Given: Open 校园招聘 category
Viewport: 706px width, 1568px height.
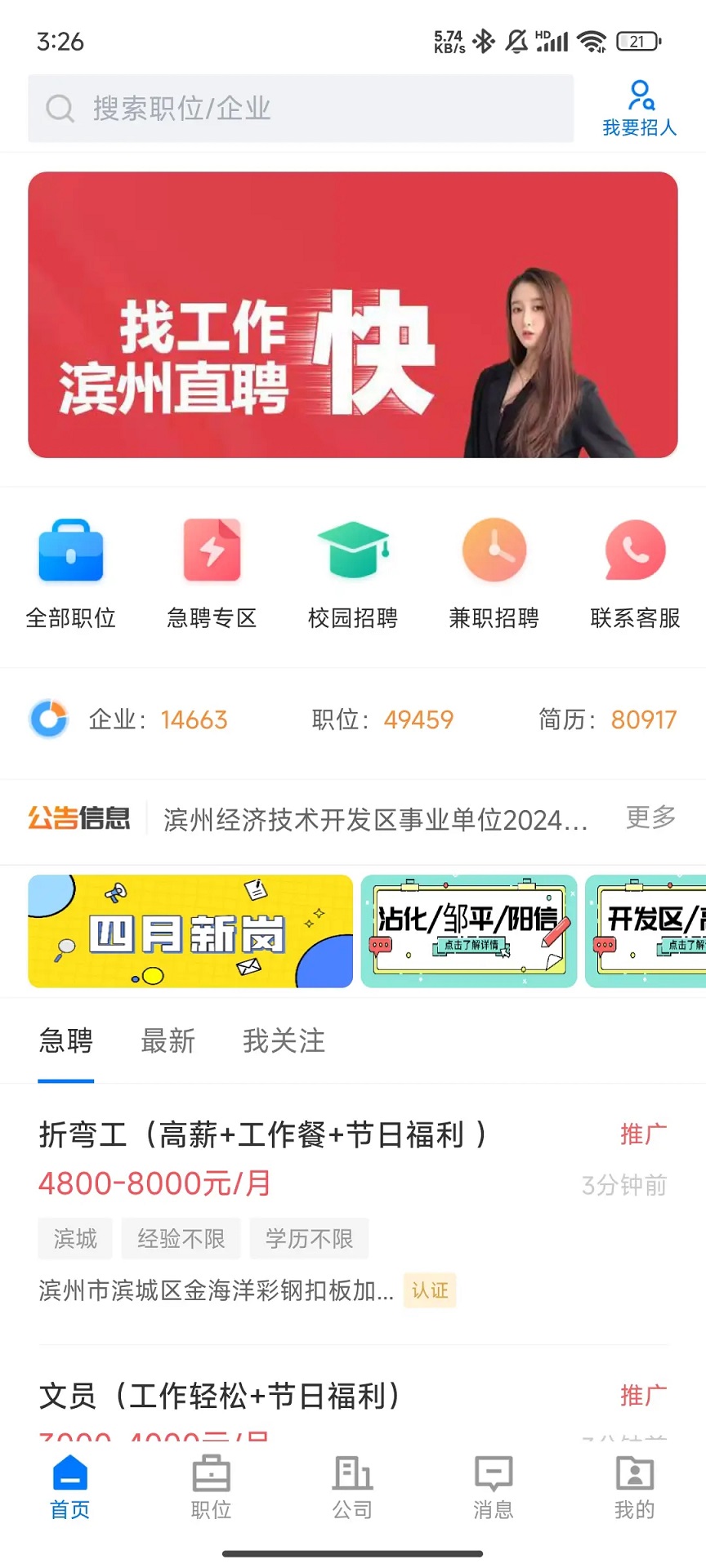Looking at the screenshot, I should [353, 573].
